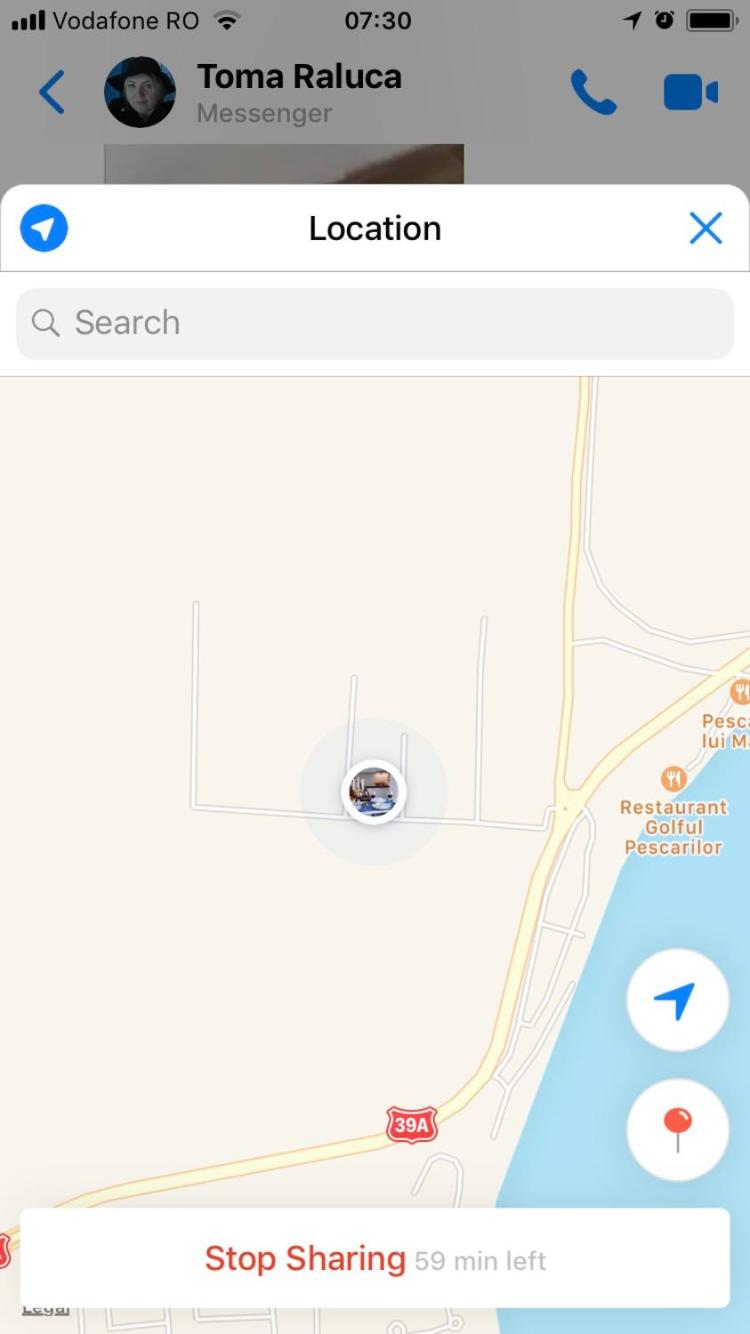Drop a red pin on the map
The image size is (750, 1334).
(677, 1130)
